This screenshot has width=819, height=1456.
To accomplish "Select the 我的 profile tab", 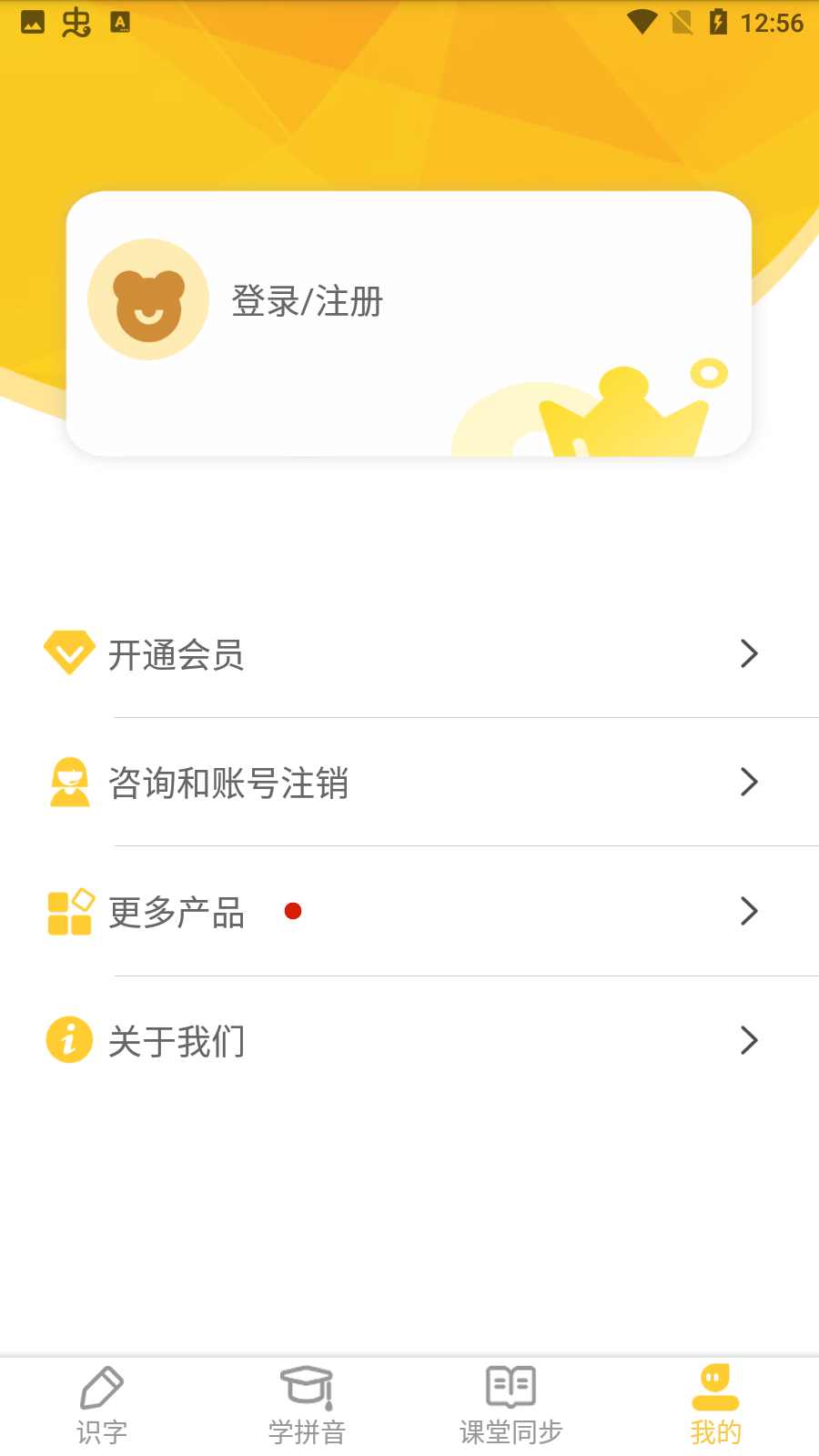I will pyautogui.click(x=716, y=1407).
